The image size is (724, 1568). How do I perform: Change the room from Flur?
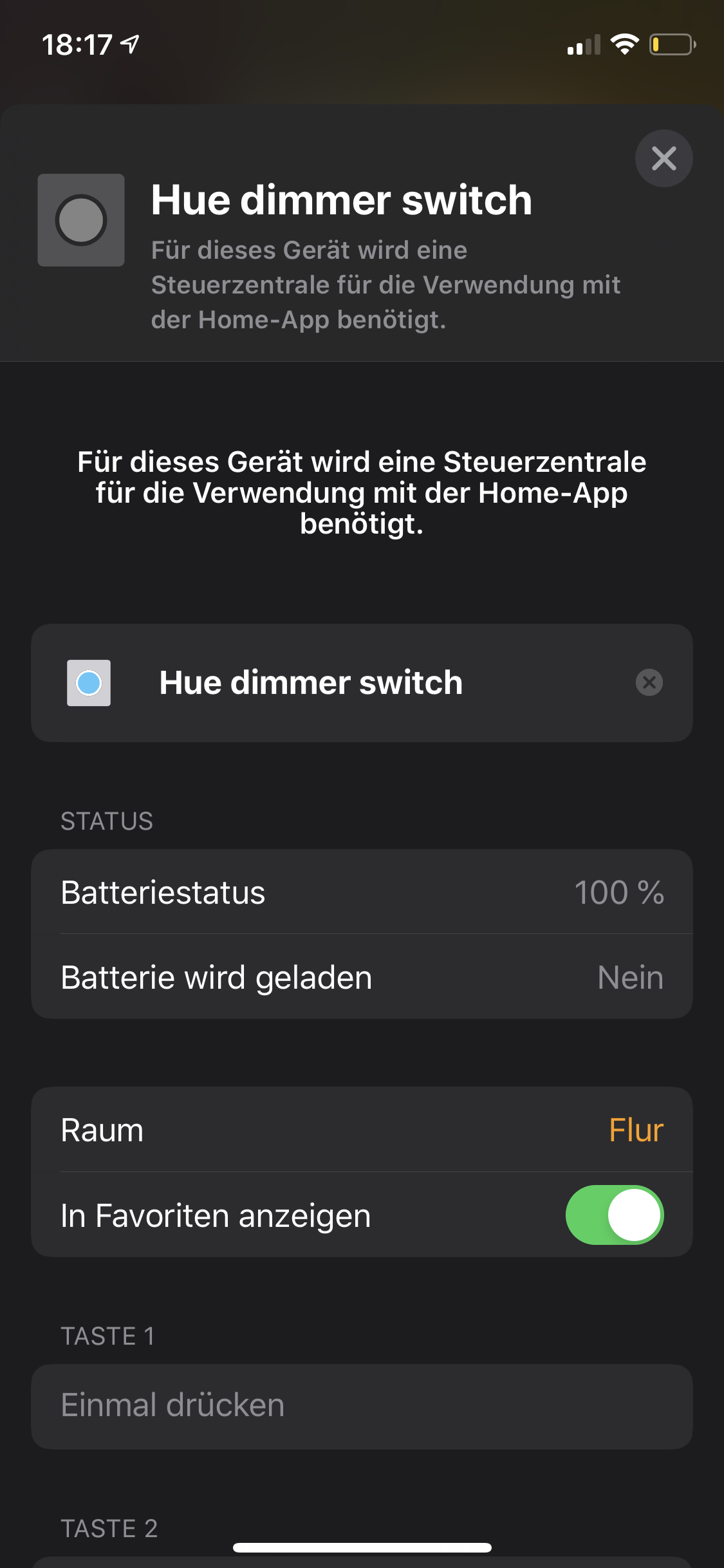(x=635, y=1130)
